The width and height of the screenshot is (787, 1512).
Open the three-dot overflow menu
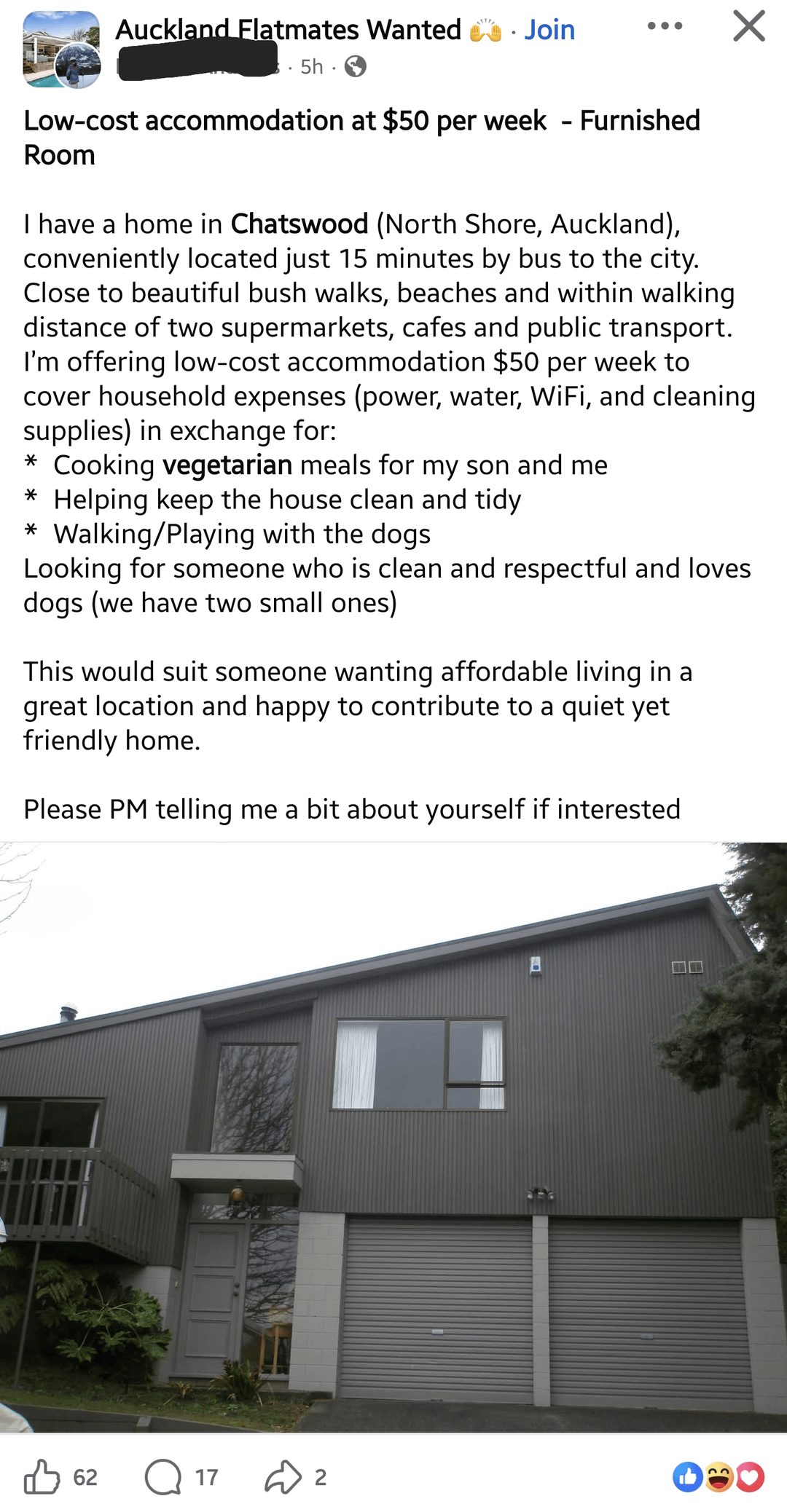(665, 26)
